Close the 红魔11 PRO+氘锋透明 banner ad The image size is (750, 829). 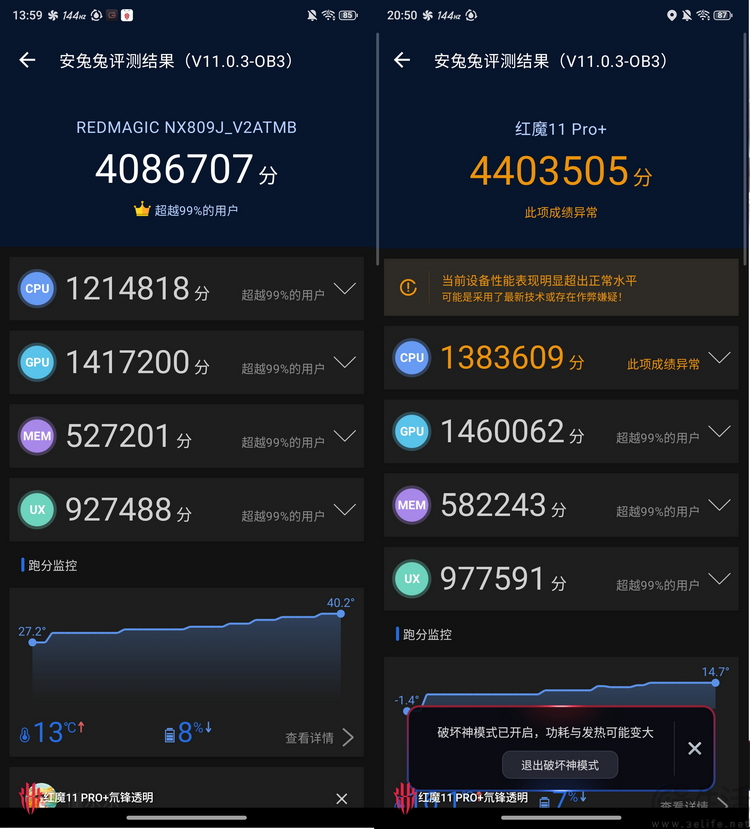(341, 797)
